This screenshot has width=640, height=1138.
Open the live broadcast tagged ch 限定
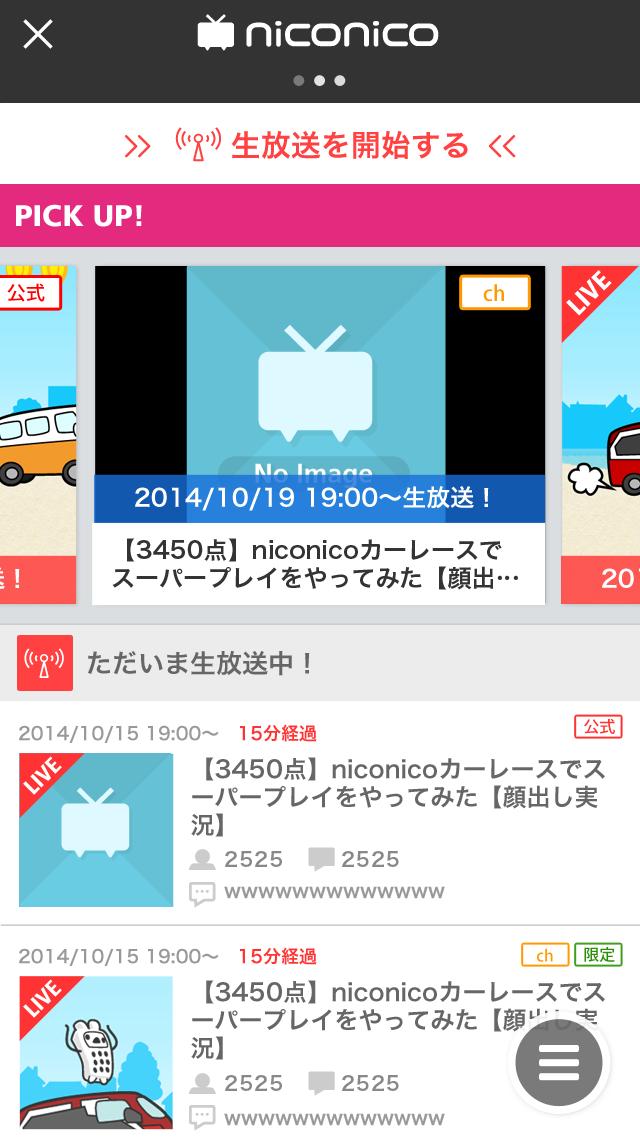(x=400, y=1020)
